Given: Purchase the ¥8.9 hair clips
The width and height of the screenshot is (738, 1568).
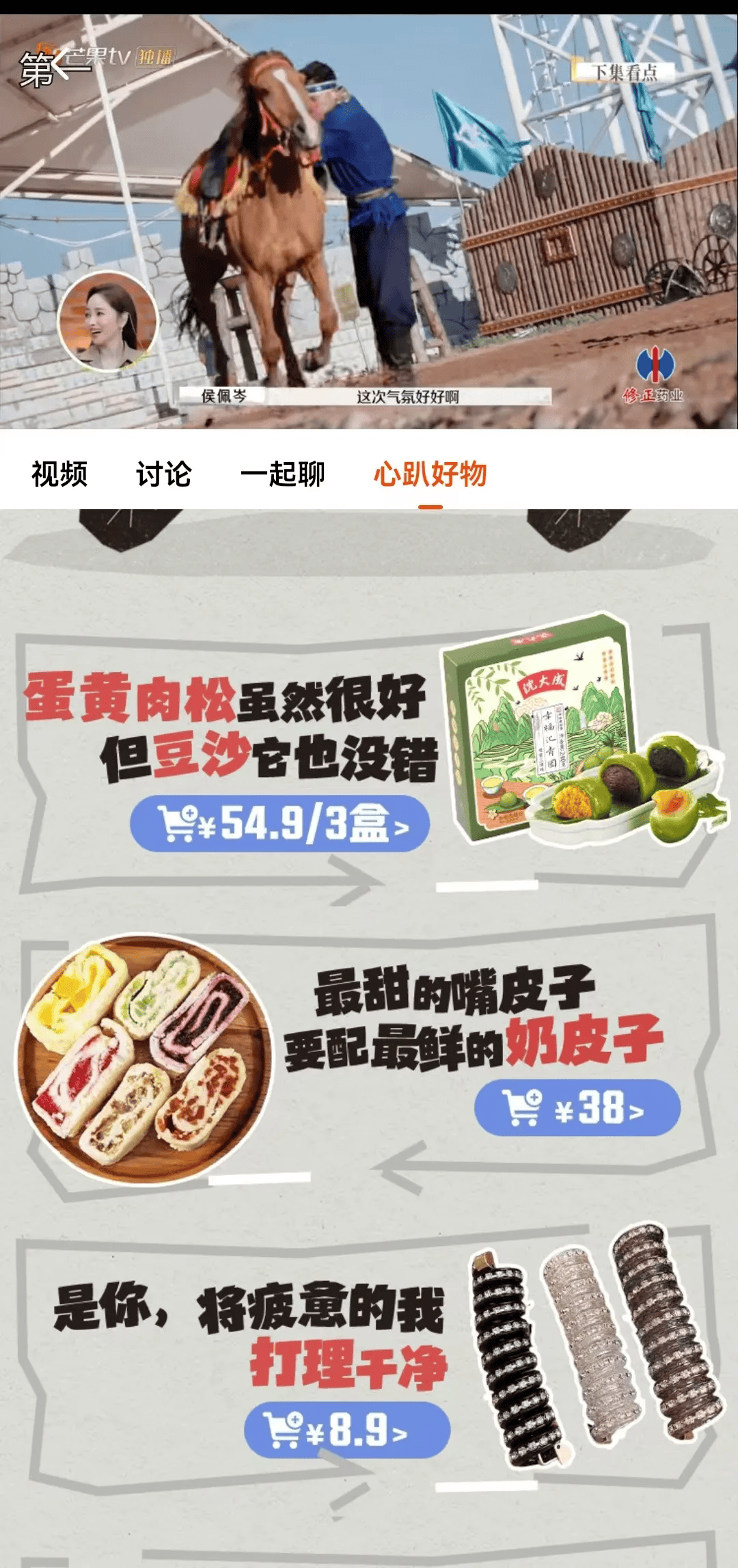Looking at the screenshot, I should point(347,1430).
